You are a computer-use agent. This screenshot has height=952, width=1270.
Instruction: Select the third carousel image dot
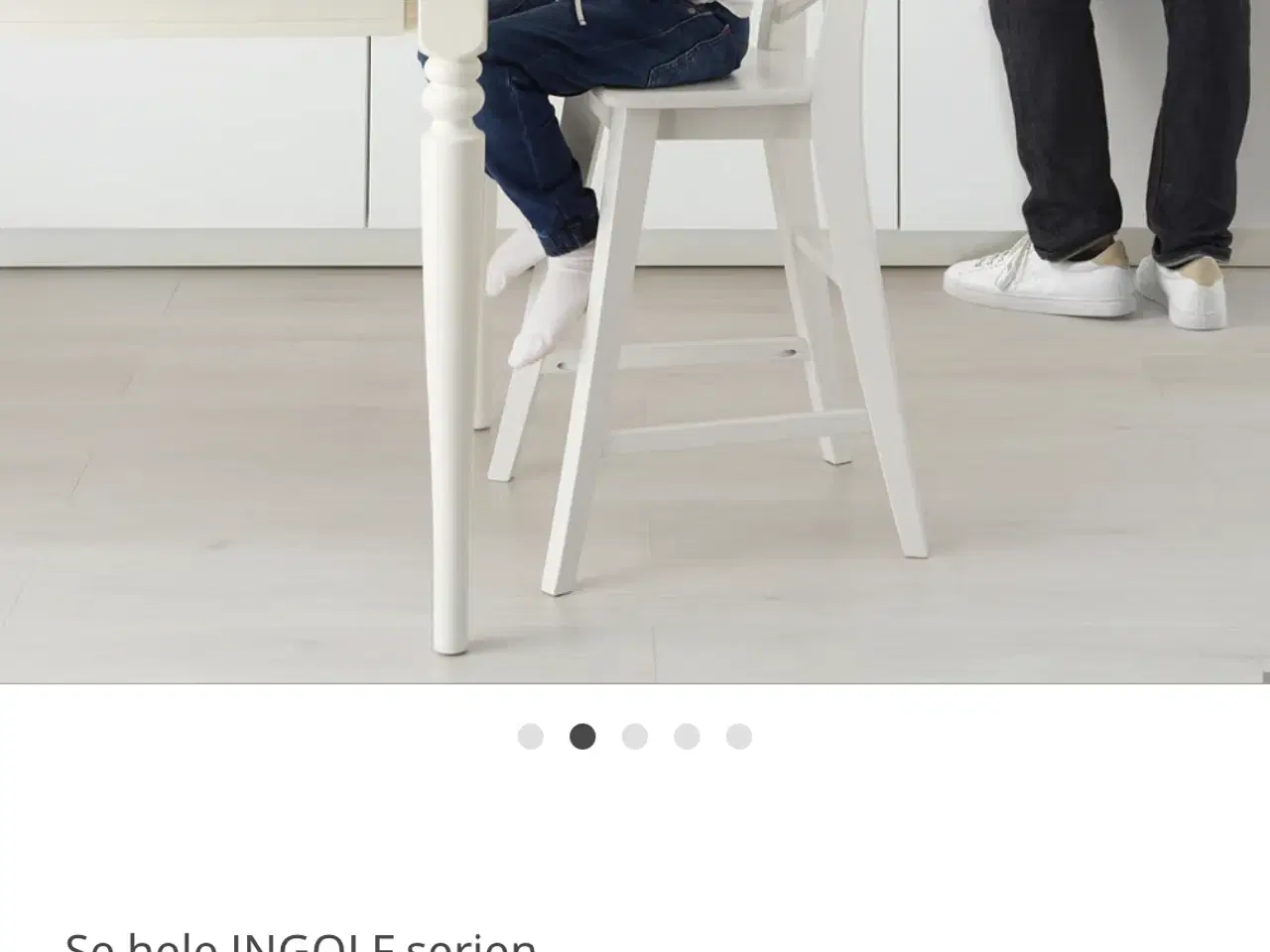635,737
